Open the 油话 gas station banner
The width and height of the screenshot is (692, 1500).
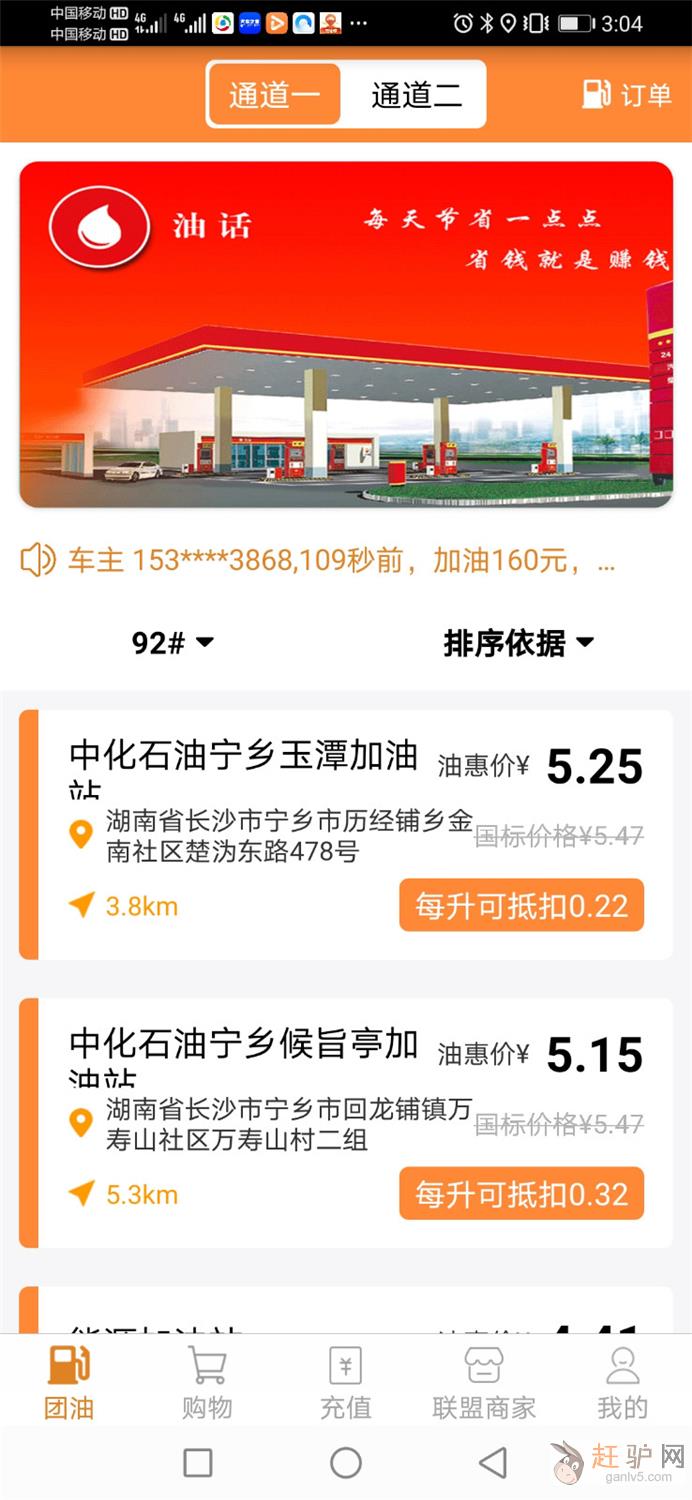coord(346,335)
